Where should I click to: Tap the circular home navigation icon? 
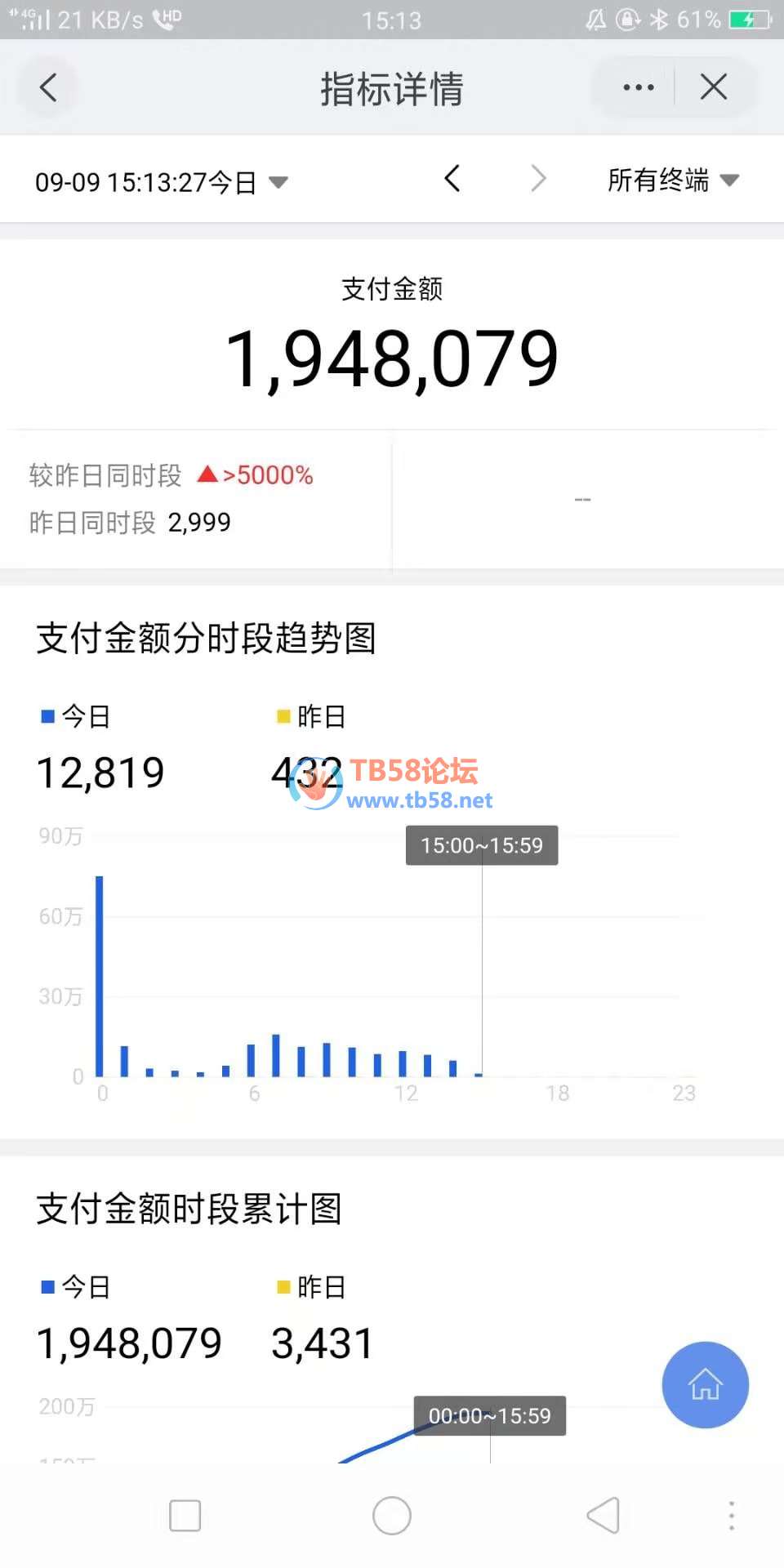(391, 1515)
